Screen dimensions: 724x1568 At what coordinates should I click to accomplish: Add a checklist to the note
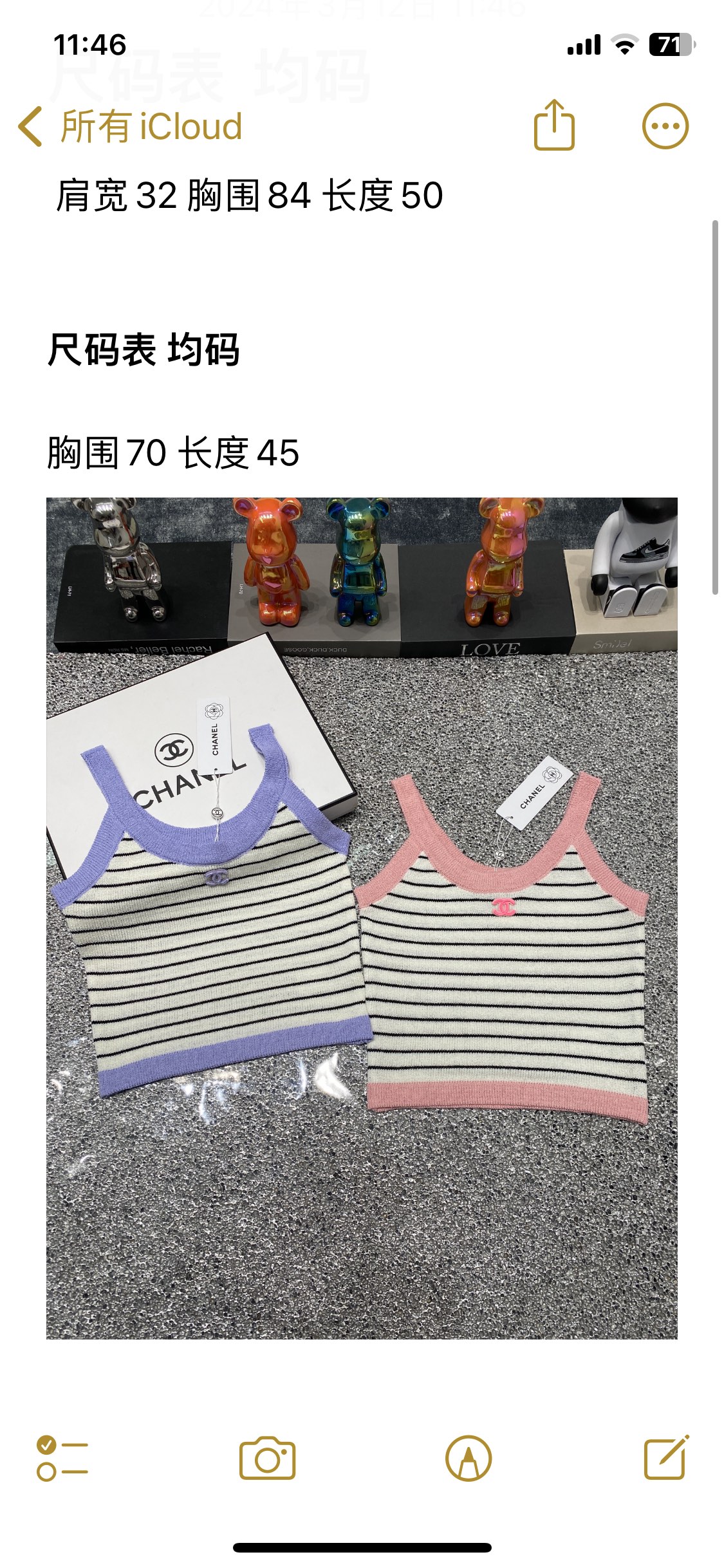tap(62, 1458)
